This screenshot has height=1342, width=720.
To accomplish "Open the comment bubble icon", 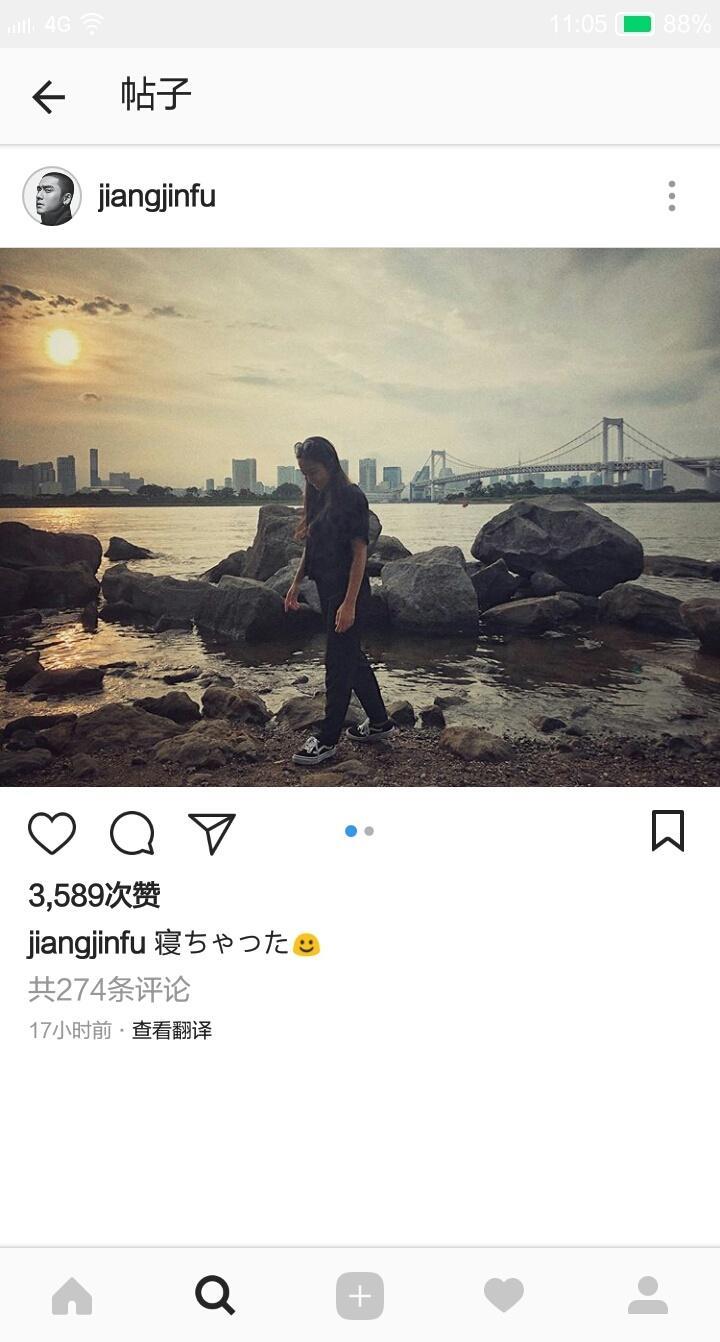I will click(x=132, y=833).
